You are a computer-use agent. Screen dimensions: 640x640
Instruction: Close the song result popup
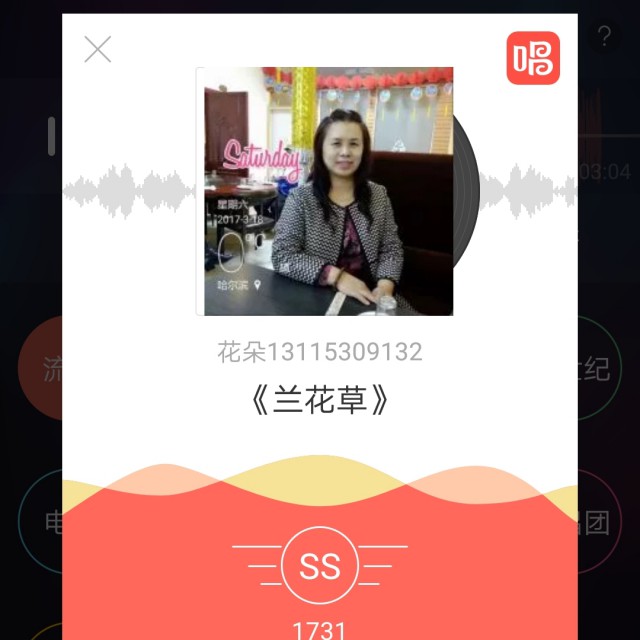97,49
